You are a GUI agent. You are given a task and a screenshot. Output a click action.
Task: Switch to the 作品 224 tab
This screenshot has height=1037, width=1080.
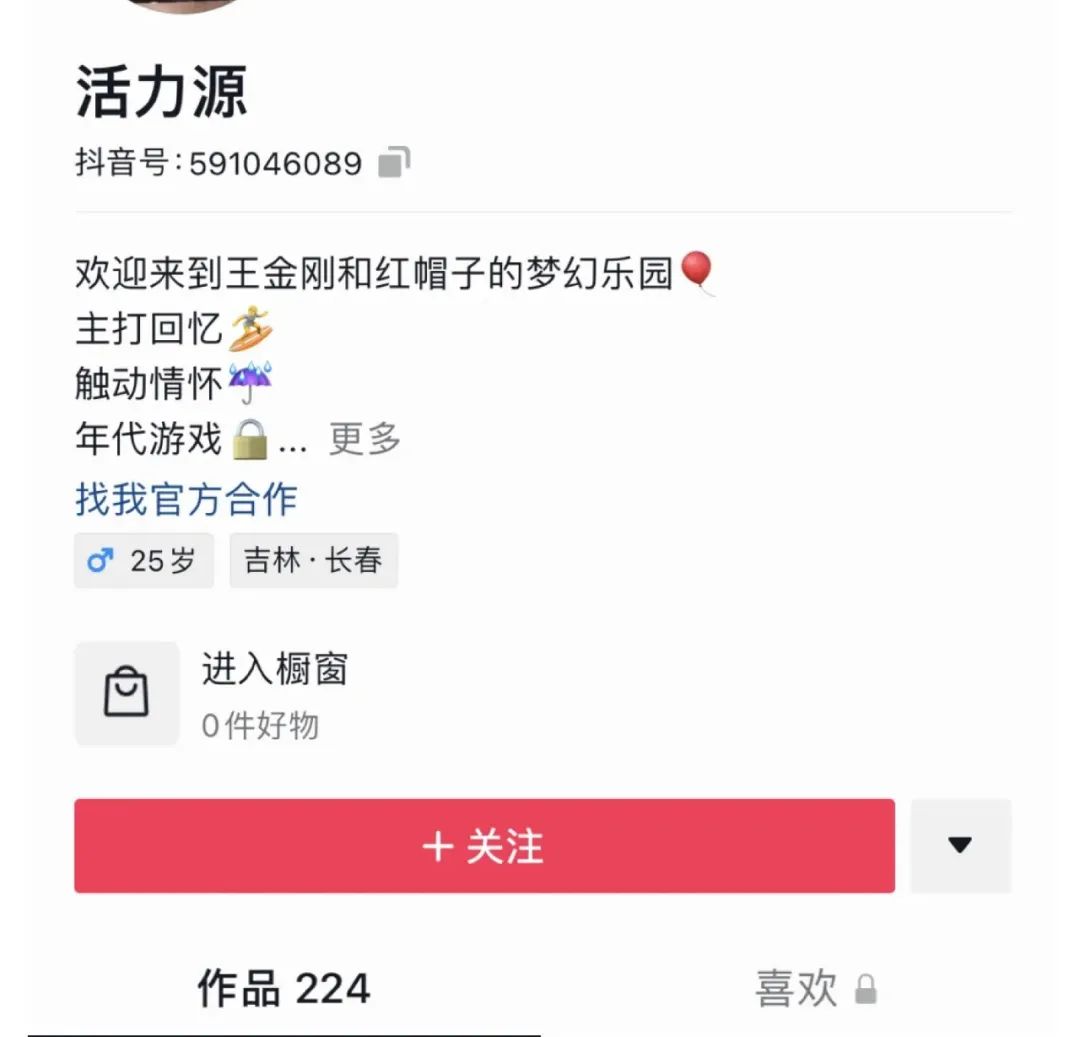click(284, 990)
